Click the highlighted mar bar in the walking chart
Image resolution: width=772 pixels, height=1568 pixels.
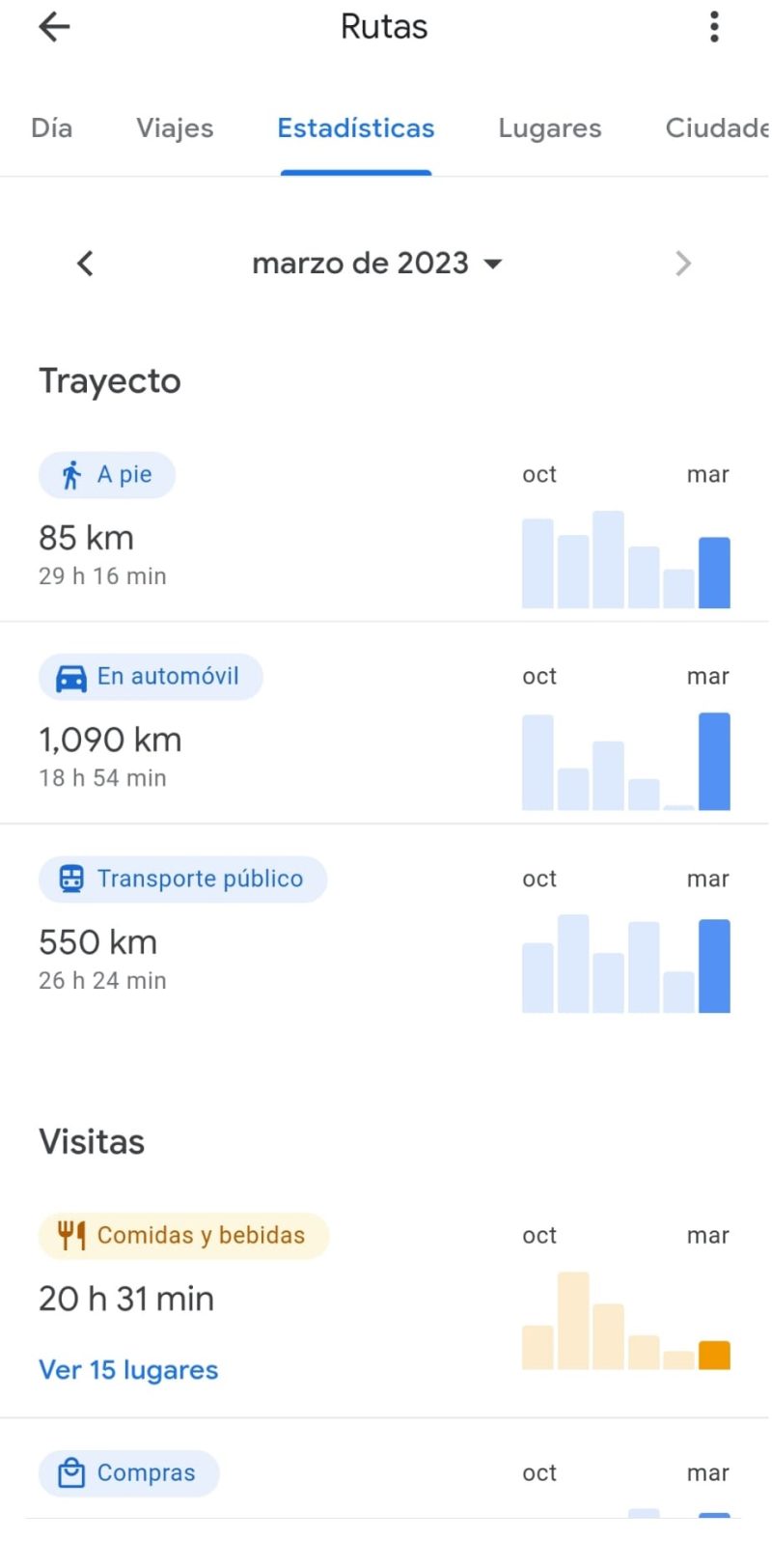(713, 572)
